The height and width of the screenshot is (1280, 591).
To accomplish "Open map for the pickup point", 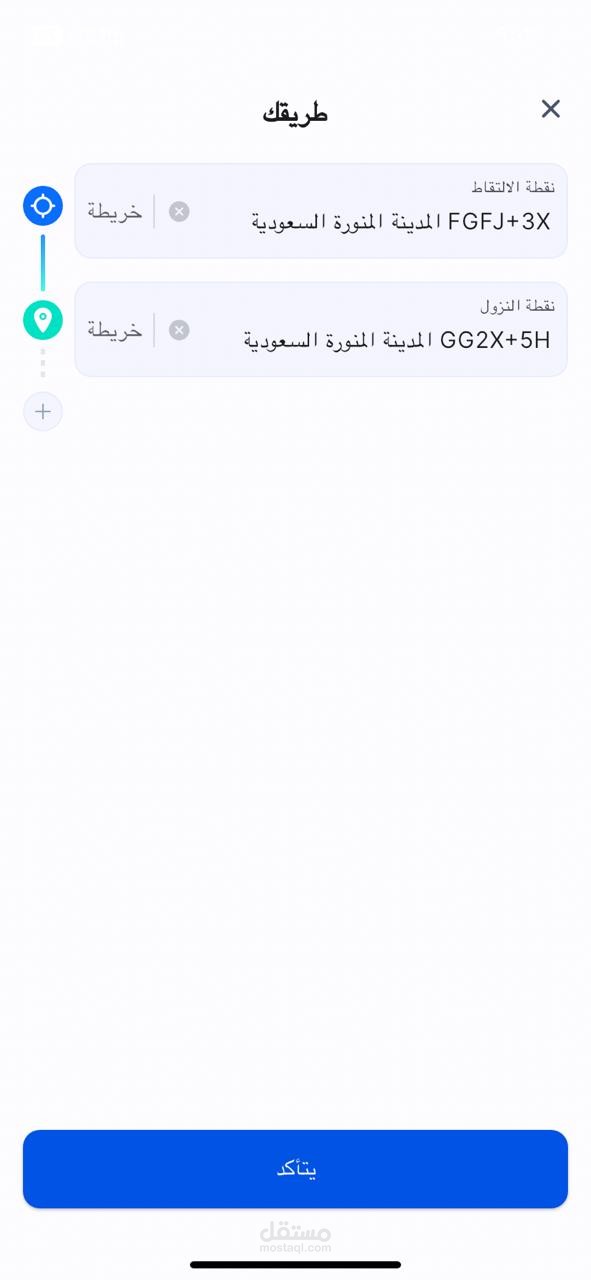I will coord(115,211).
